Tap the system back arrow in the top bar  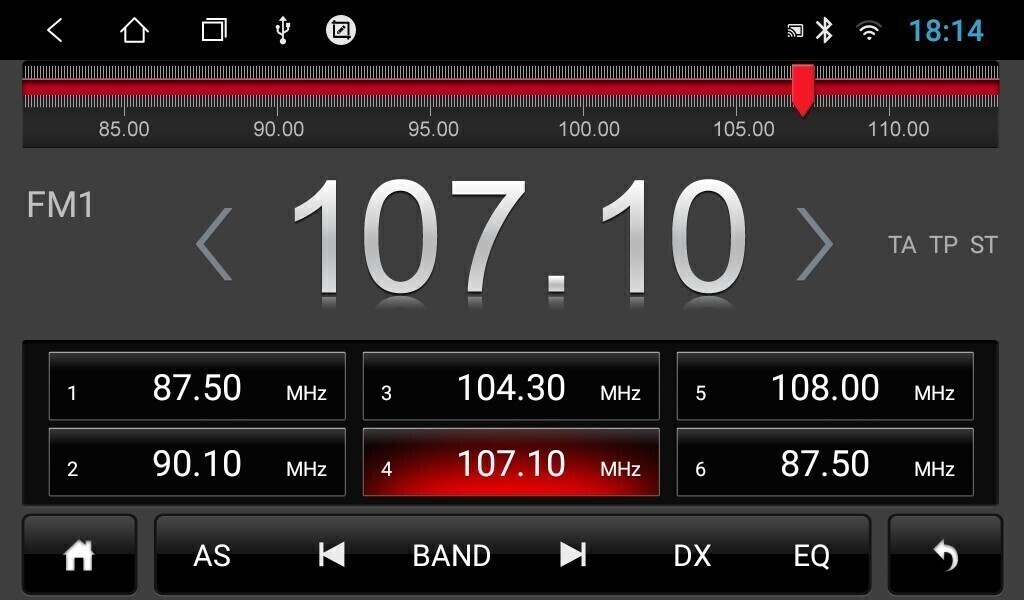point(55,31)
